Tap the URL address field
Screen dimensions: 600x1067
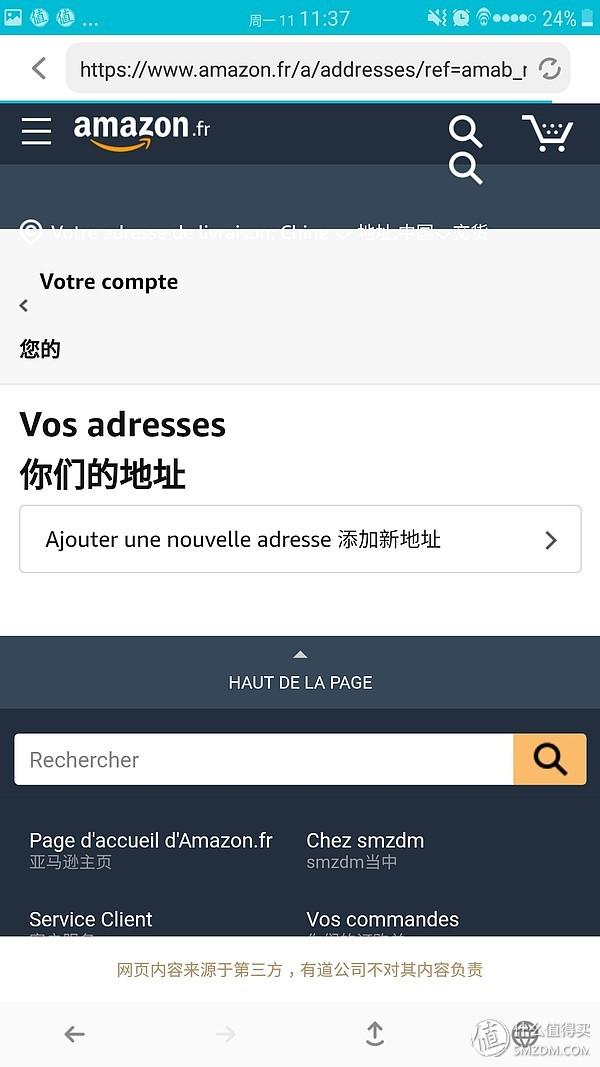[x=303, y=69]
